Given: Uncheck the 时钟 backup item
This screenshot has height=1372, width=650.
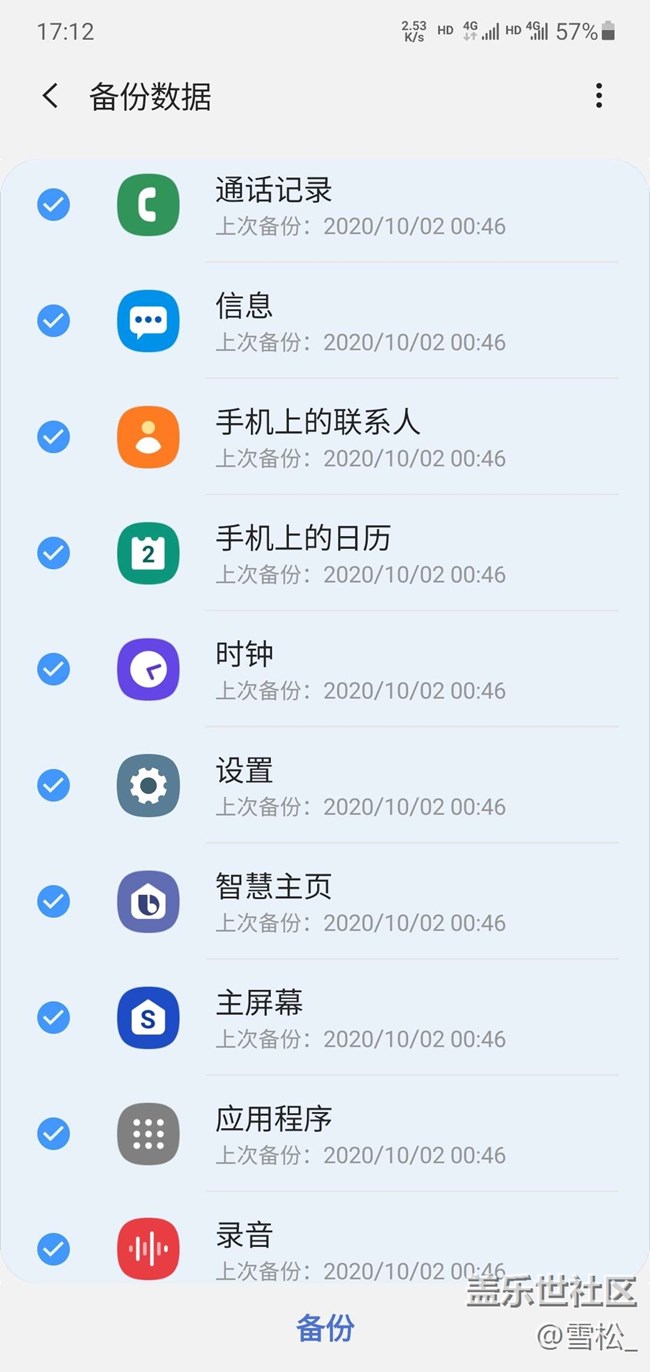Looking at the screenshot, I should click(x=53, y=669).
